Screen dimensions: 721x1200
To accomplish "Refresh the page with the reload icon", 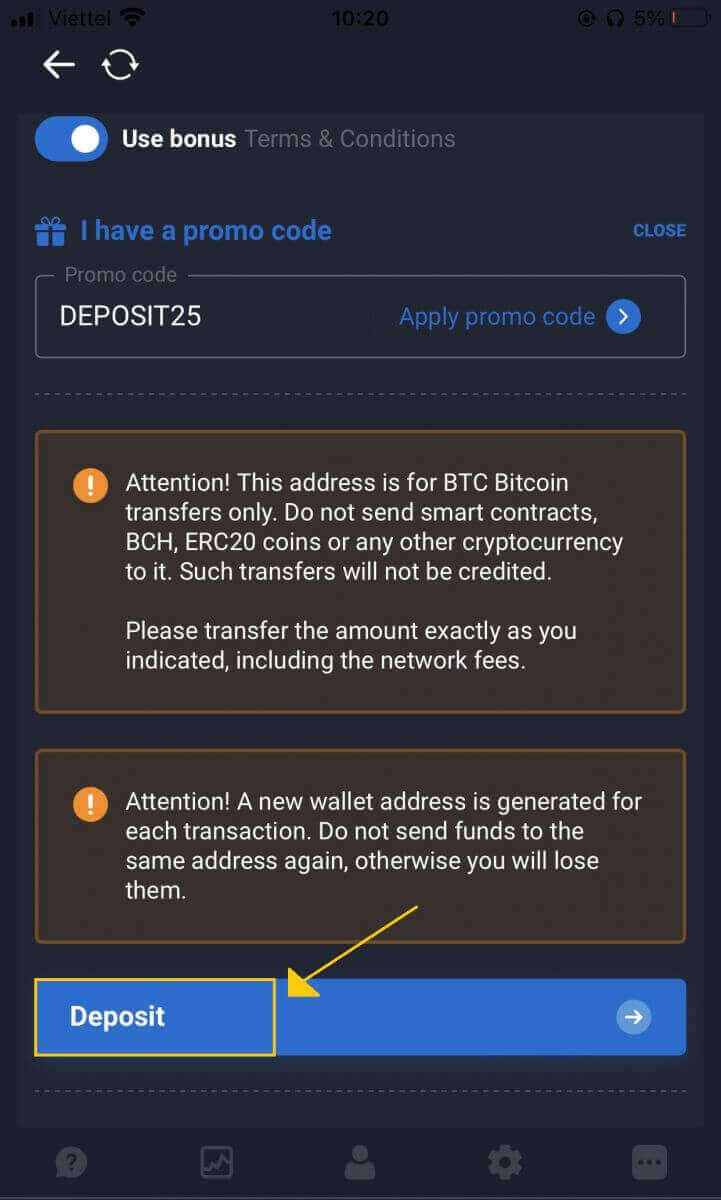I will click(120, 65).
